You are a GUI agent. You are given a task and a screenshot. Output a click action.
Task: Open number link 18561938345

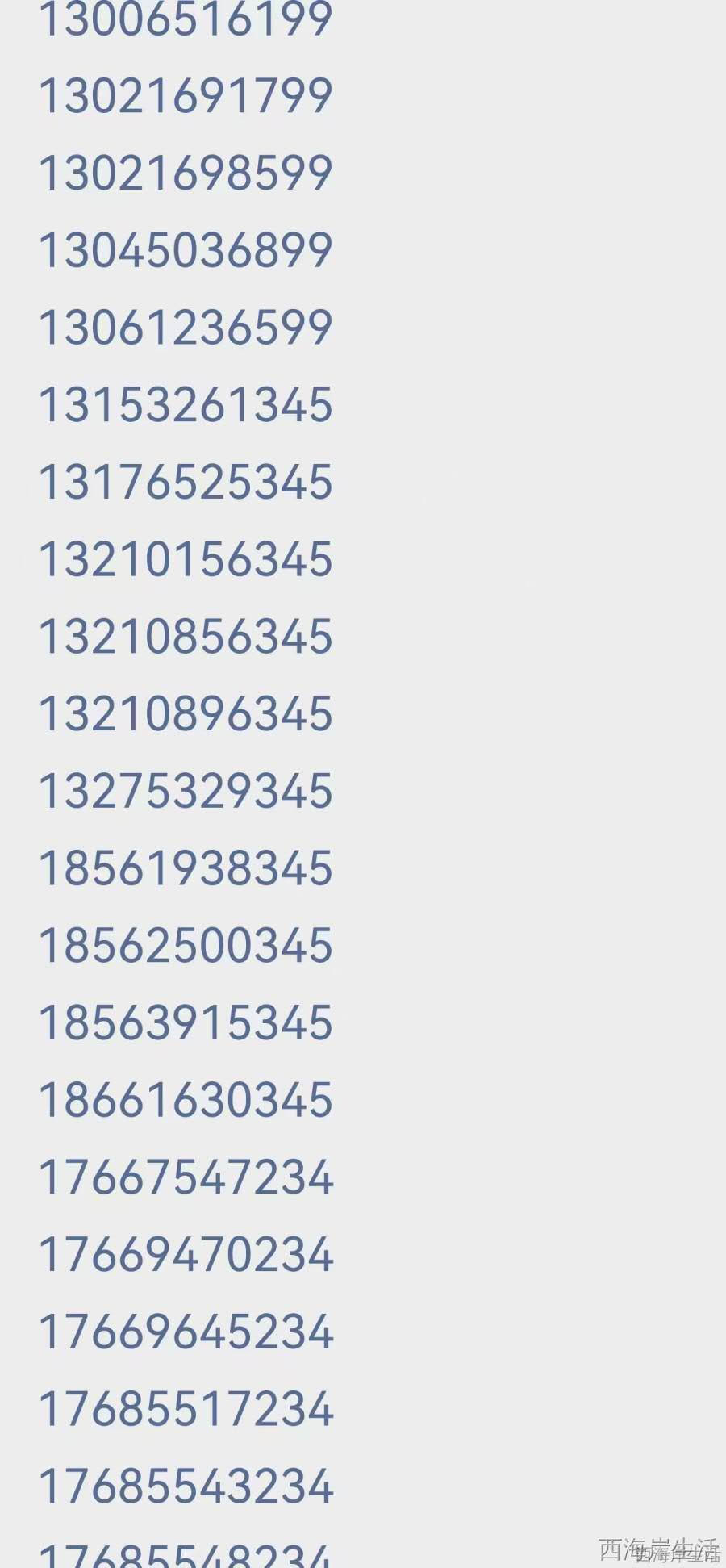[186, 868]
